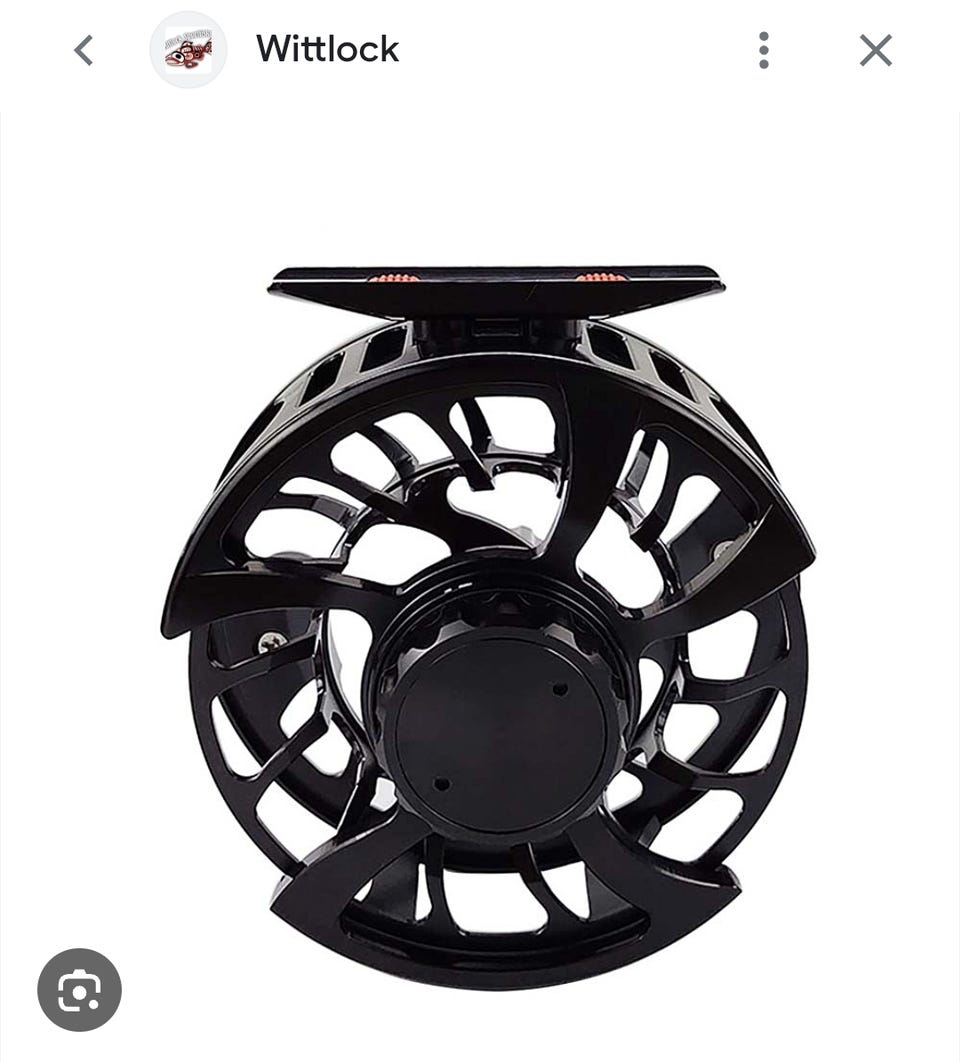Close the image viewer
Image resolution: width=960 pixels, height=1062 pixels.
tap(875, 50)
